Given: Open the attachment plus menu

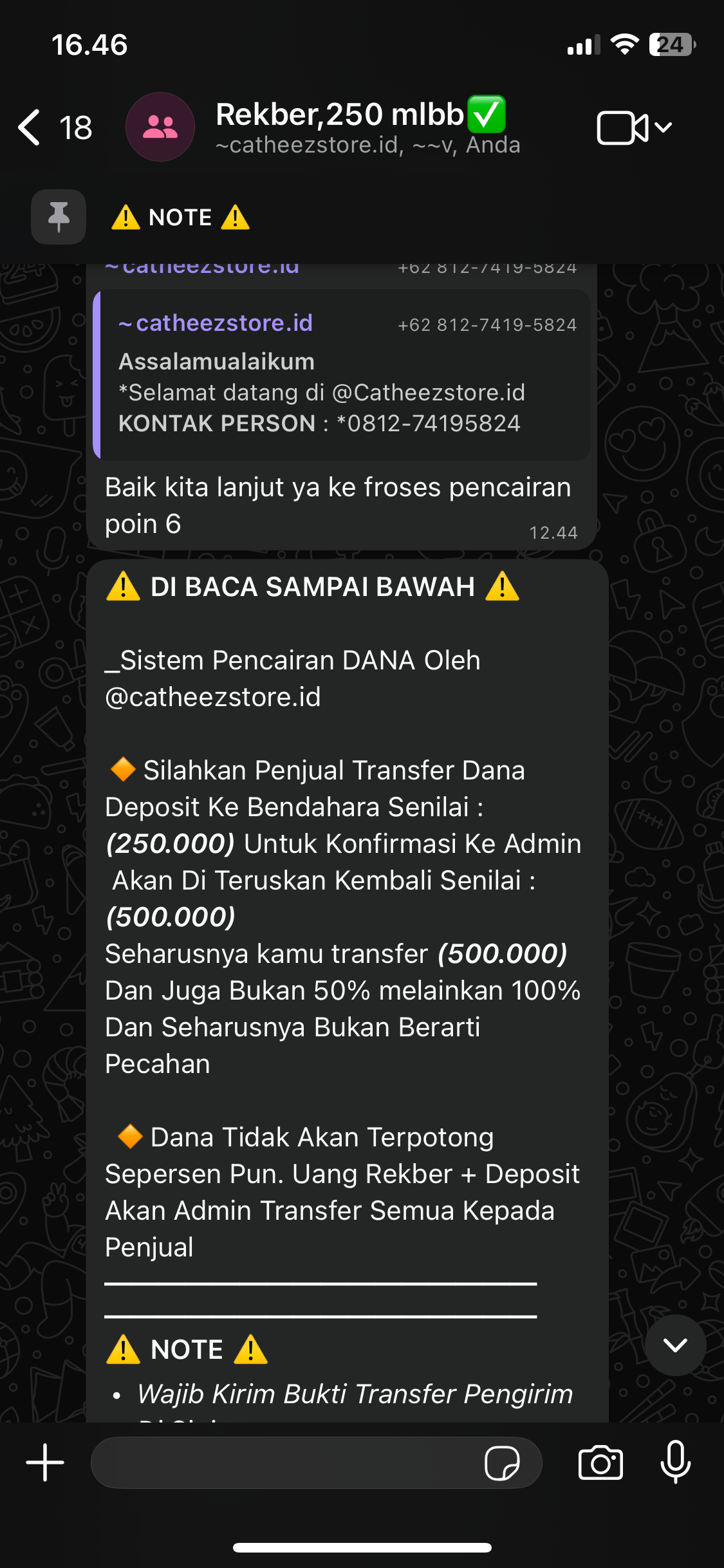Looking at the screenshot, I should [45, 1462].
